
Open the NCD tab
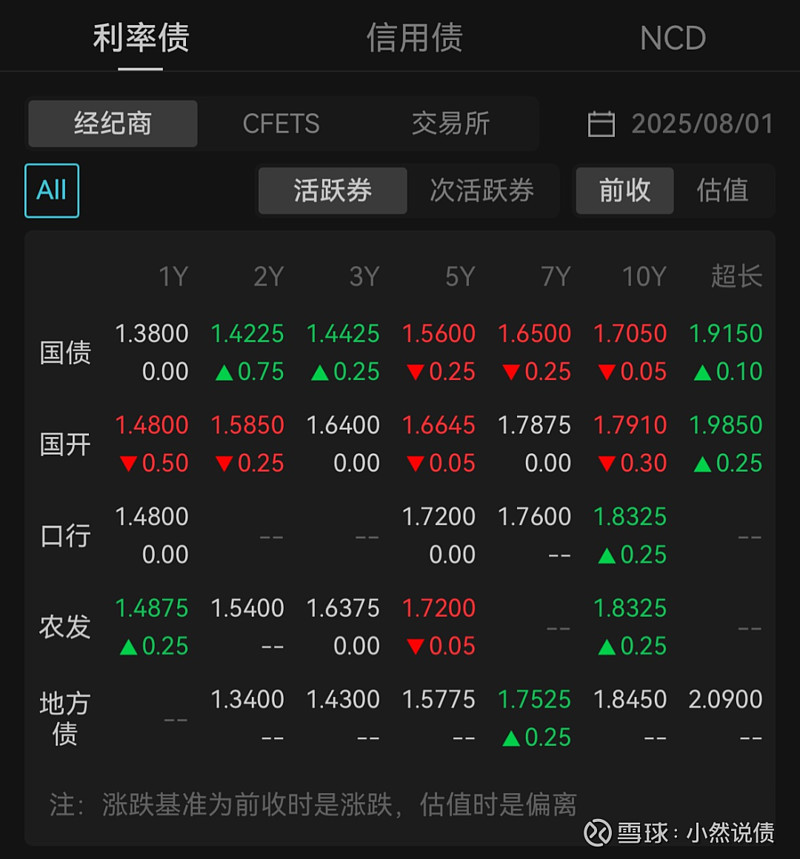tap(673, 40)
